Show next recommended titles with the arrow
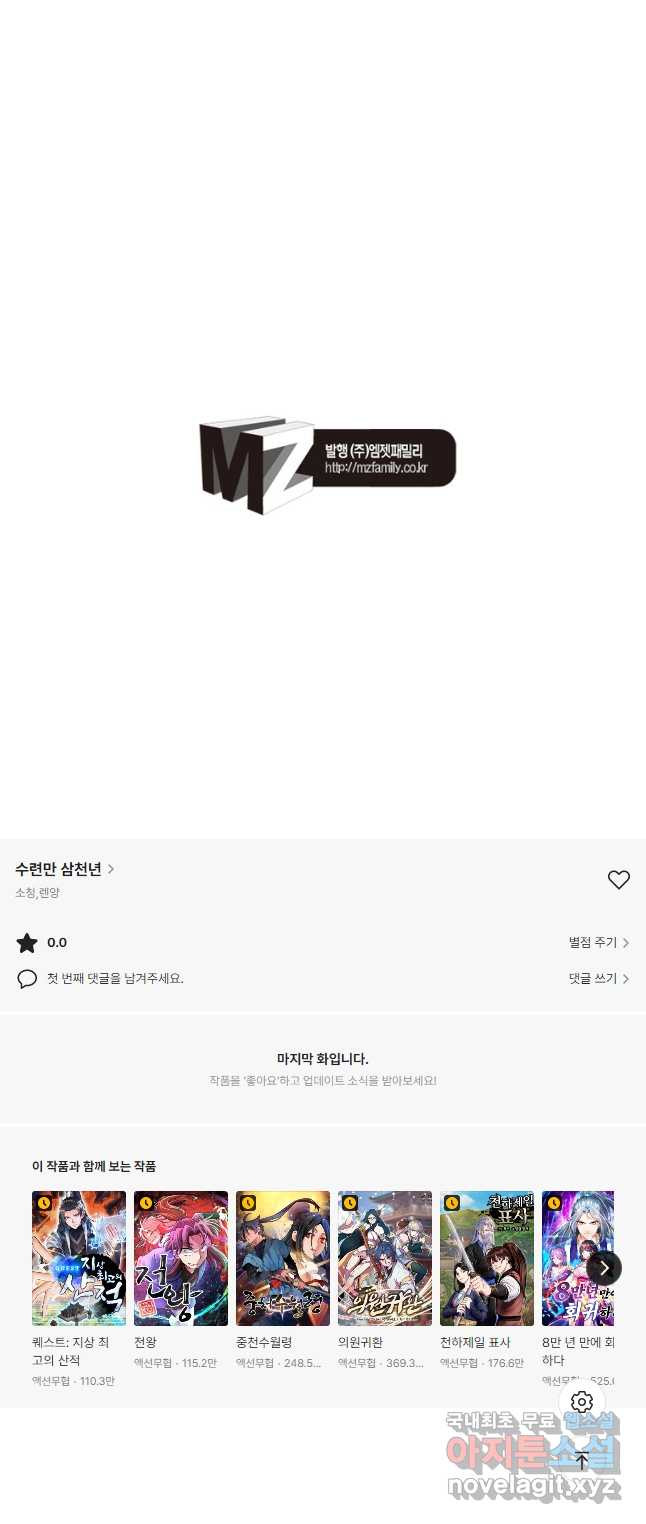 coord(604,1268)
